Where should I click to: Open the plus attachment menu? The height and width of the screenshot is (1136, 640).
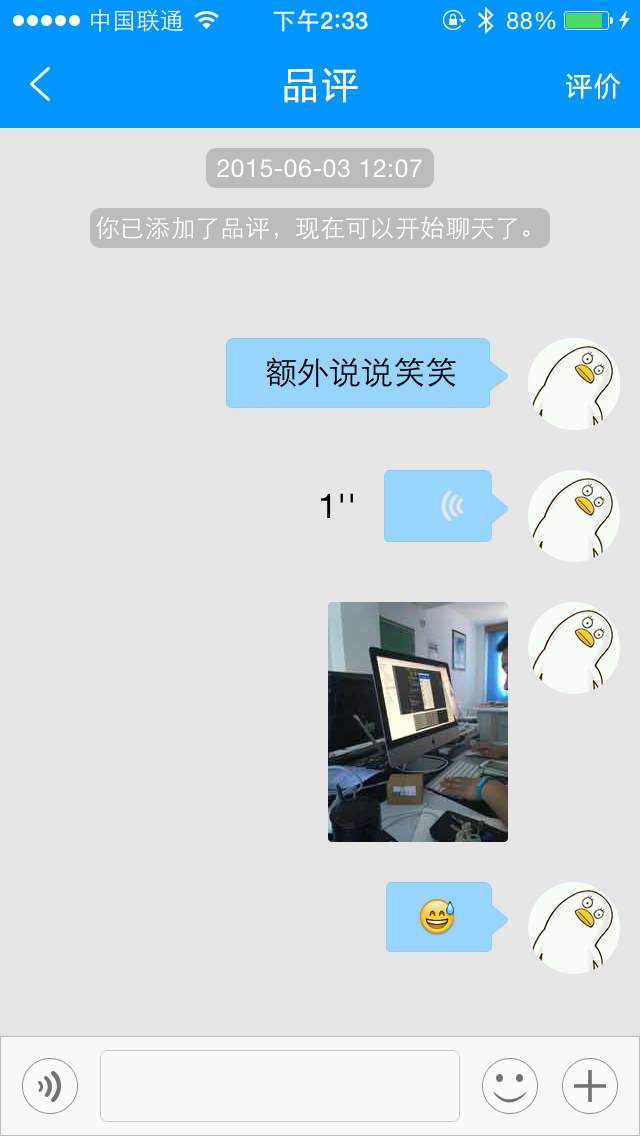[x=590, y=1085]
